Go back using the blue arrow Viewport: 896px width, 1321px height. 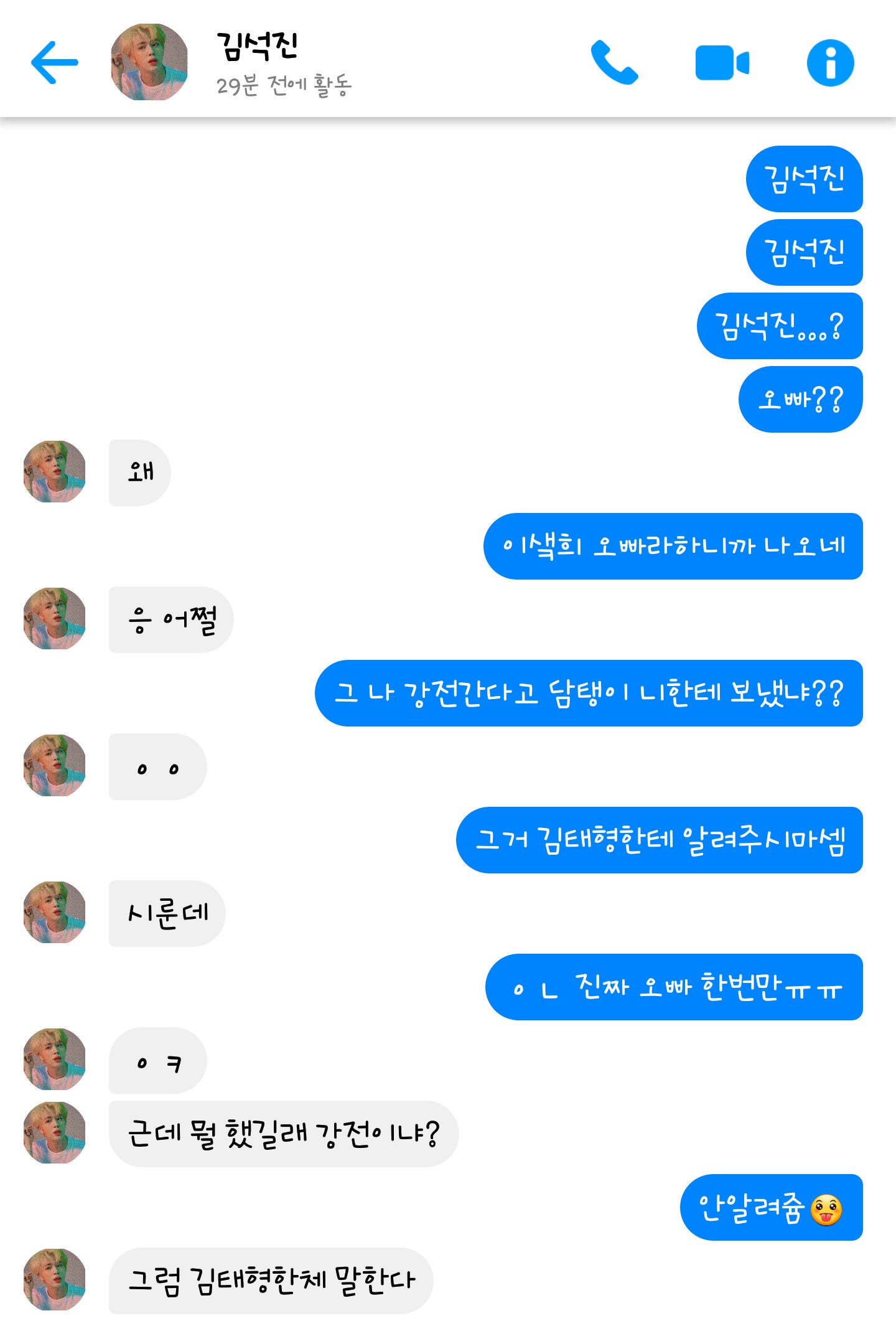pos(55,62)
